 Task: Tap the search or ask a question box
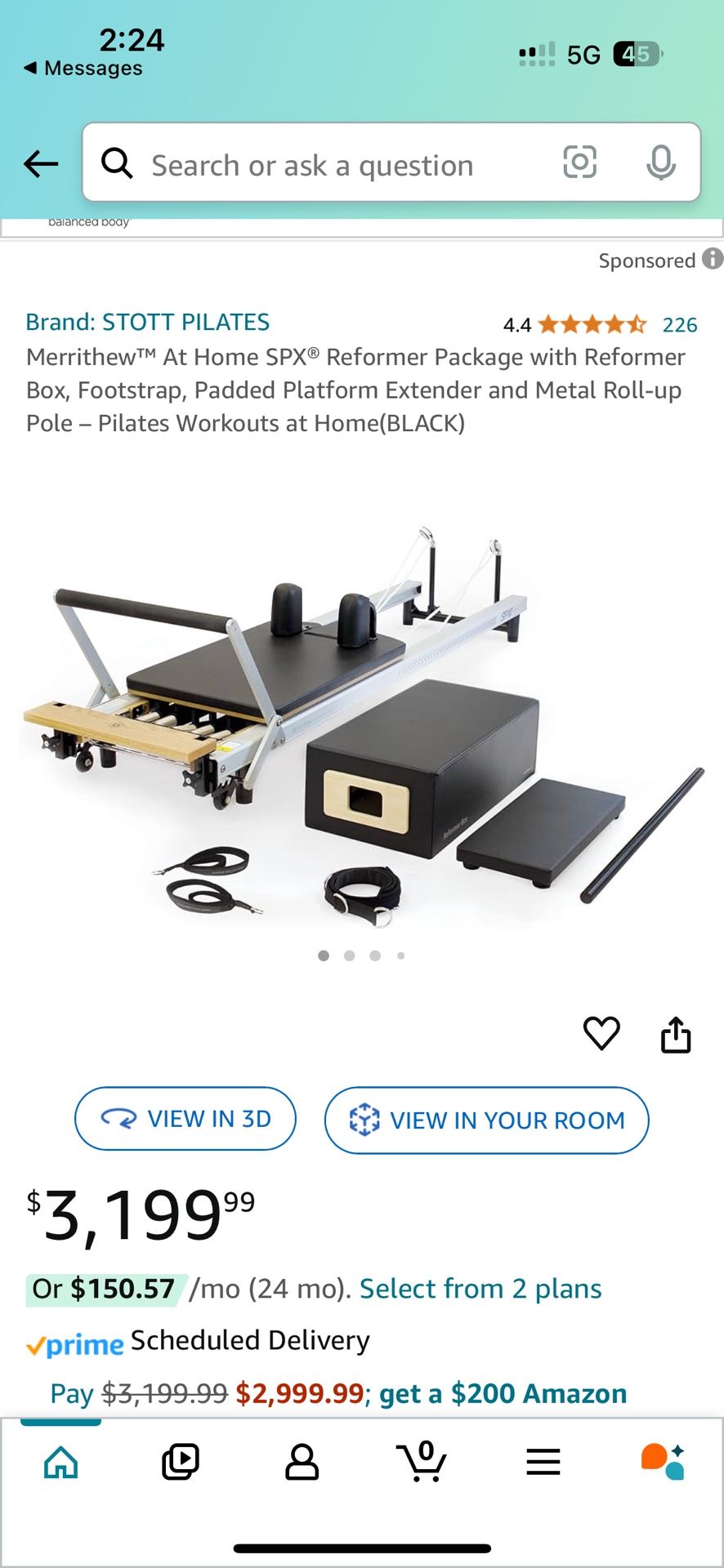327,164
